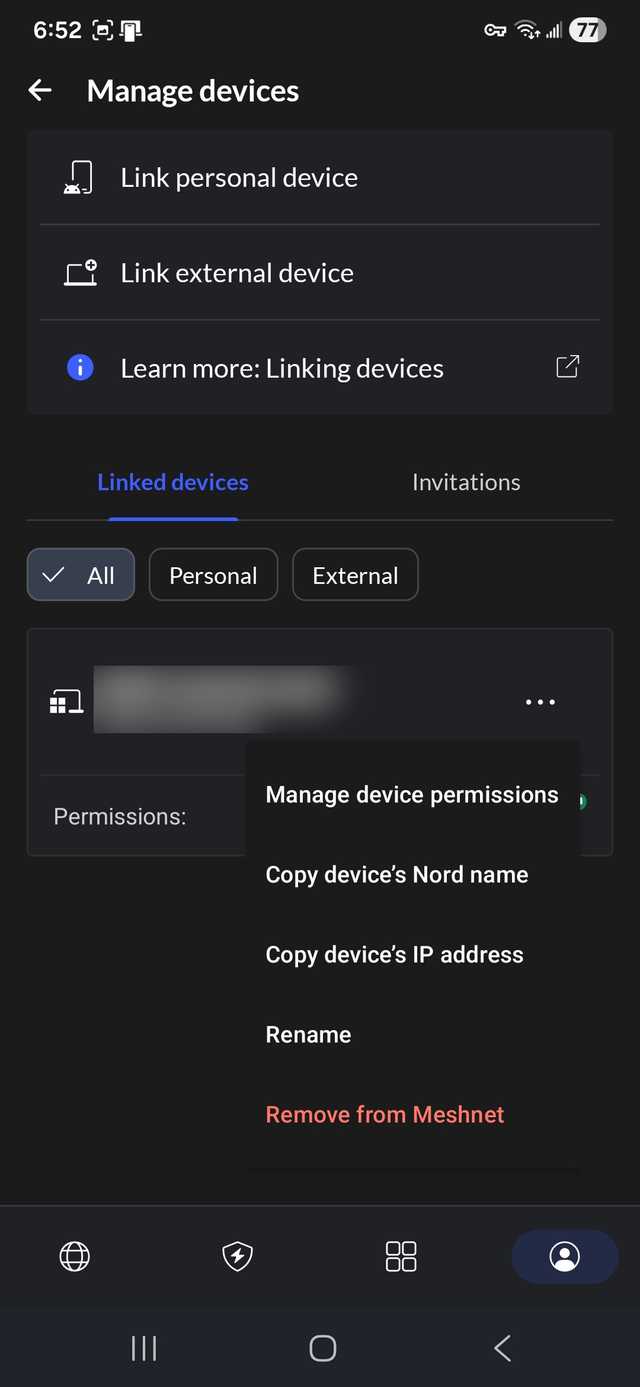Open the grid products tab

coord(401,1256)
